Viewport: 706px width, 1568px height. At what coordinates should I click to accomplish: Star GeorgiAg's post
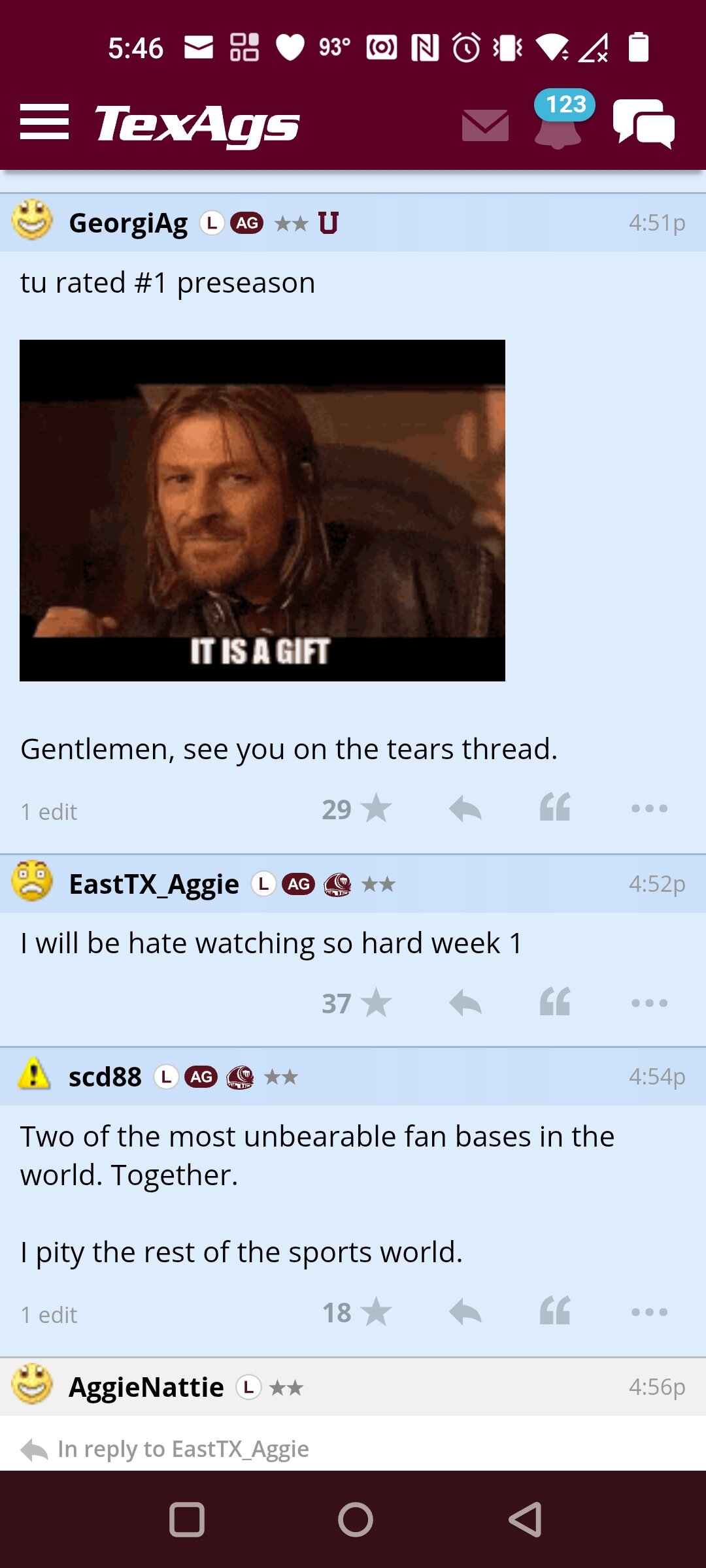[x=357, y=809]
